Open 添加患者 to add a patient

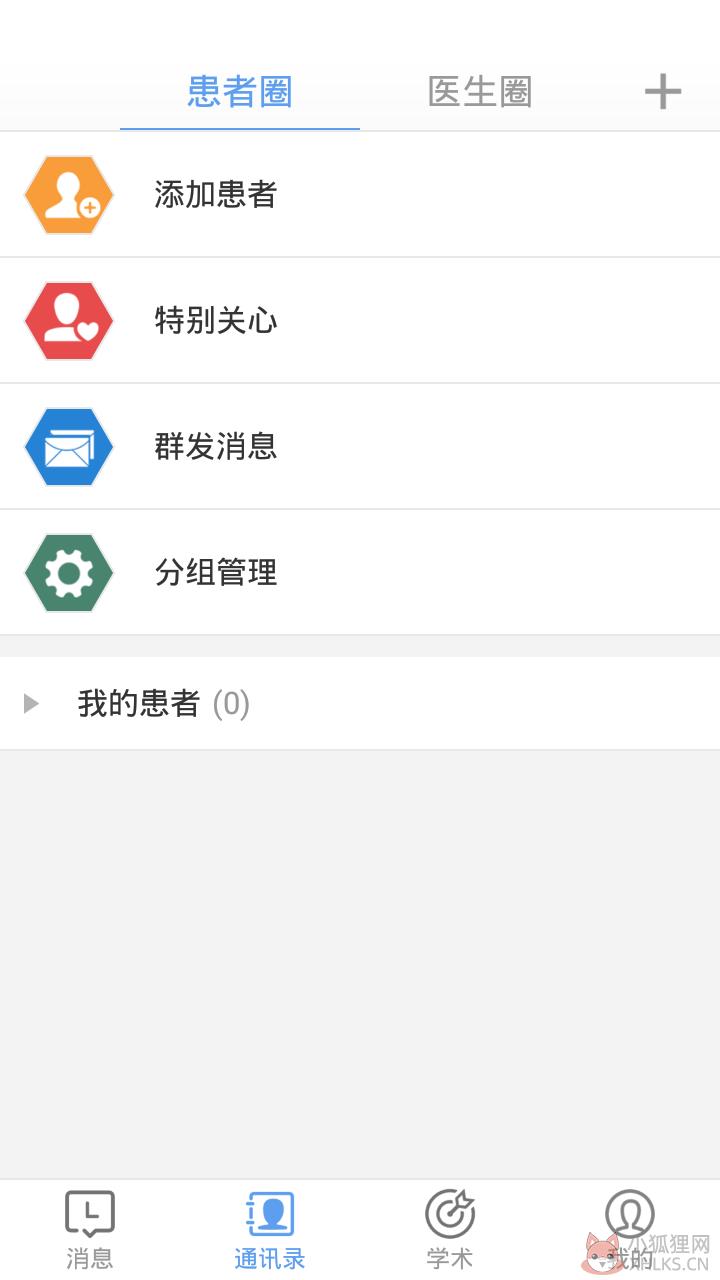pyautogui.click(x=360, y=194)
